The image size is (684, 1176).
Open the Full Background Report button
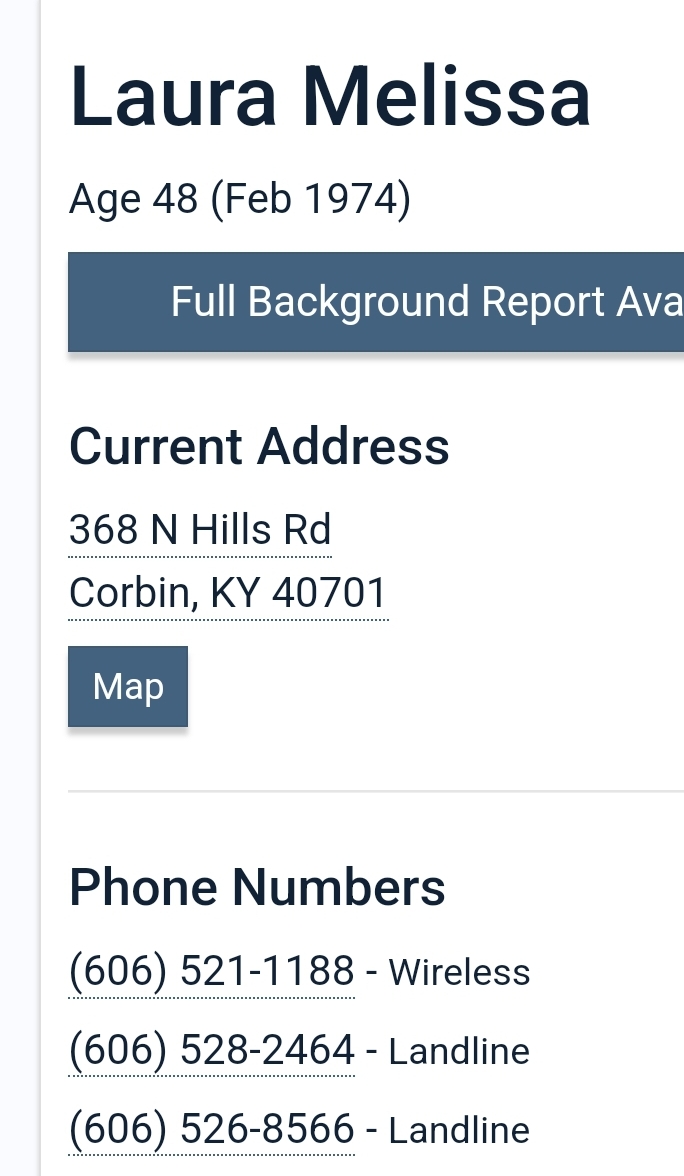[x=376, y=302]
